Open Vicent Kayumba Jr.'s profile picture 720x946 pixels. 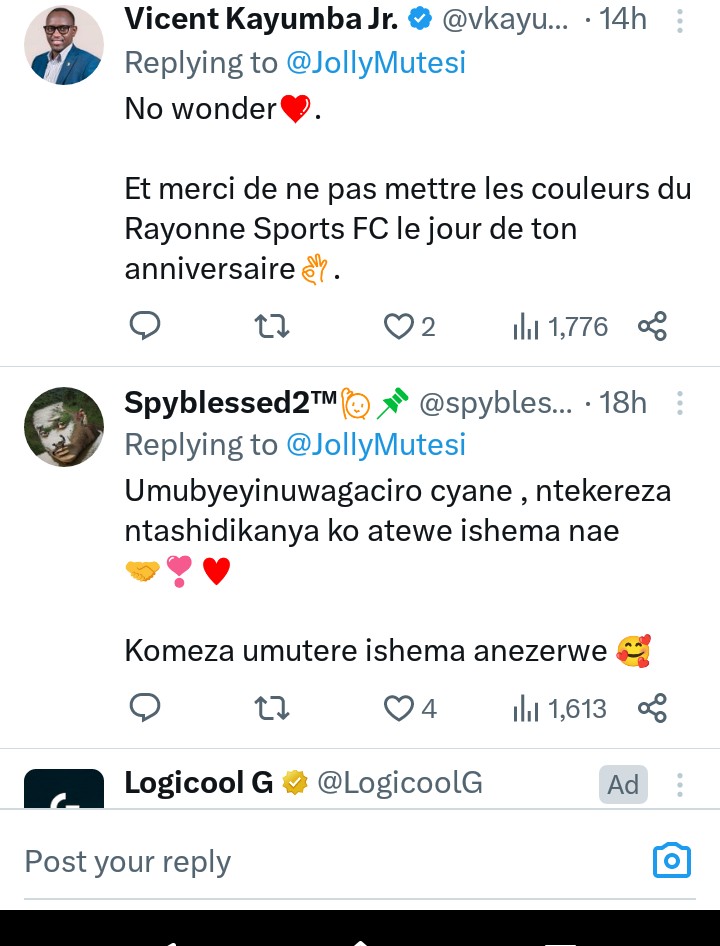click(63, 45)
